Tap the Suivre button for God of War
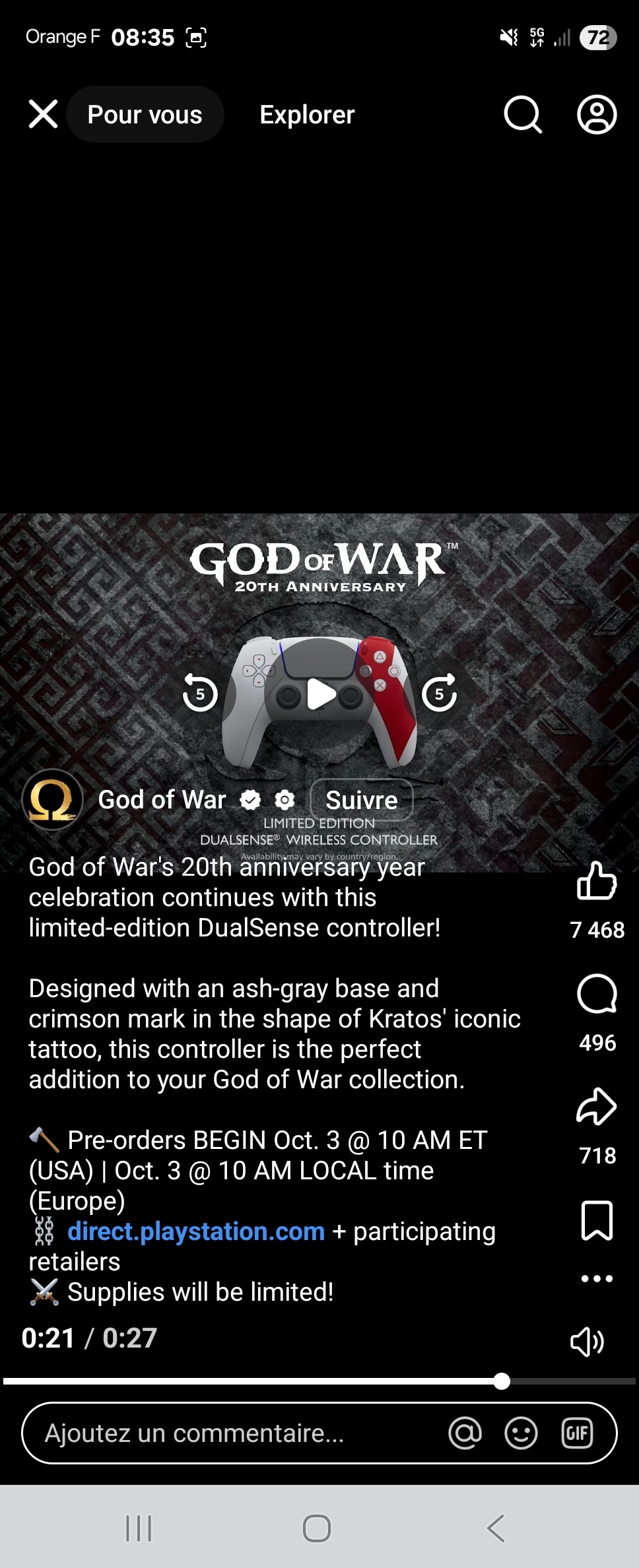639x1568 pixels. (361, 800)
